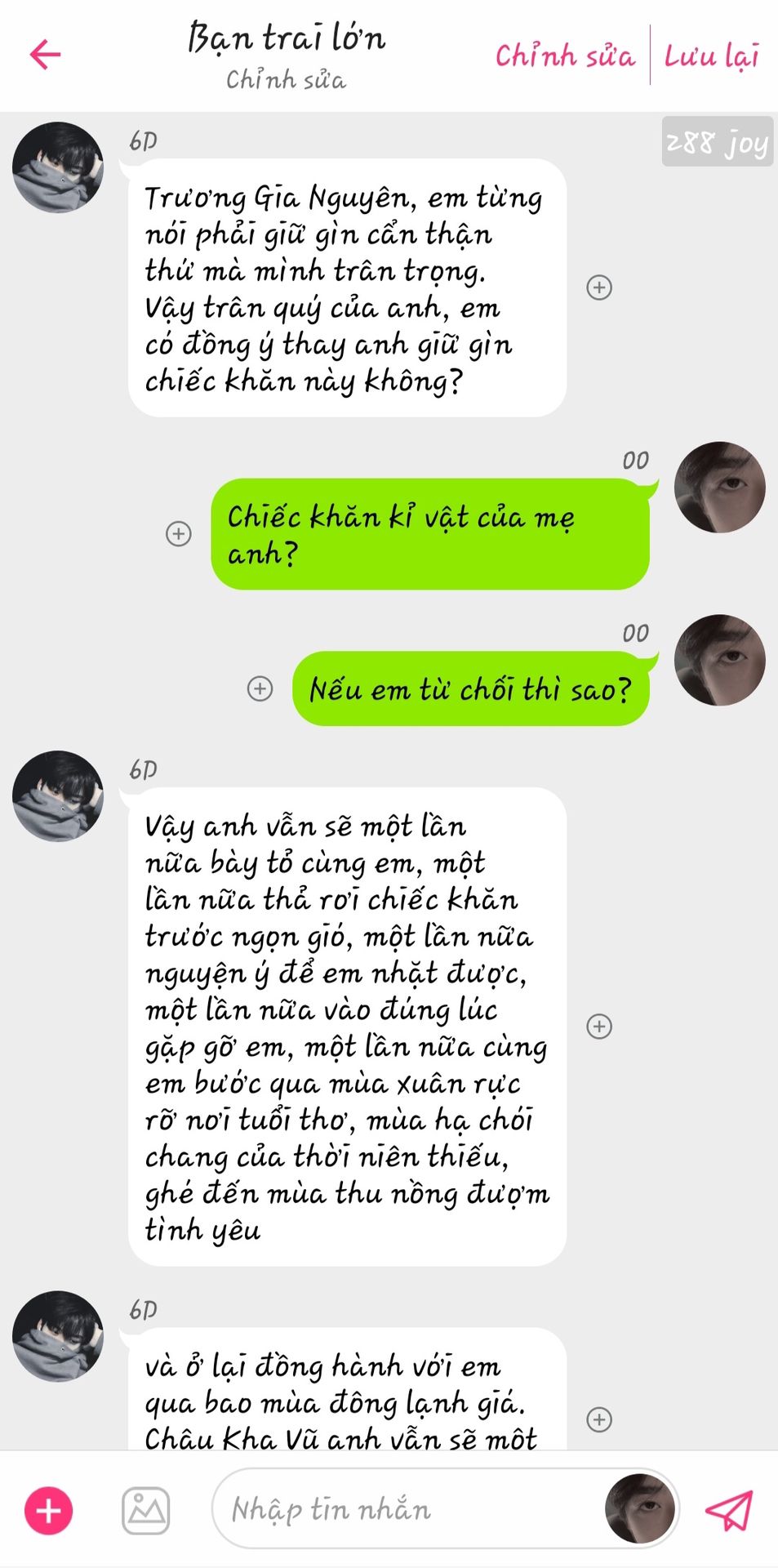Focus the Nhập tin nhắn text field
Viewport: 778px width, 1568px height.
pos(400,1509)
